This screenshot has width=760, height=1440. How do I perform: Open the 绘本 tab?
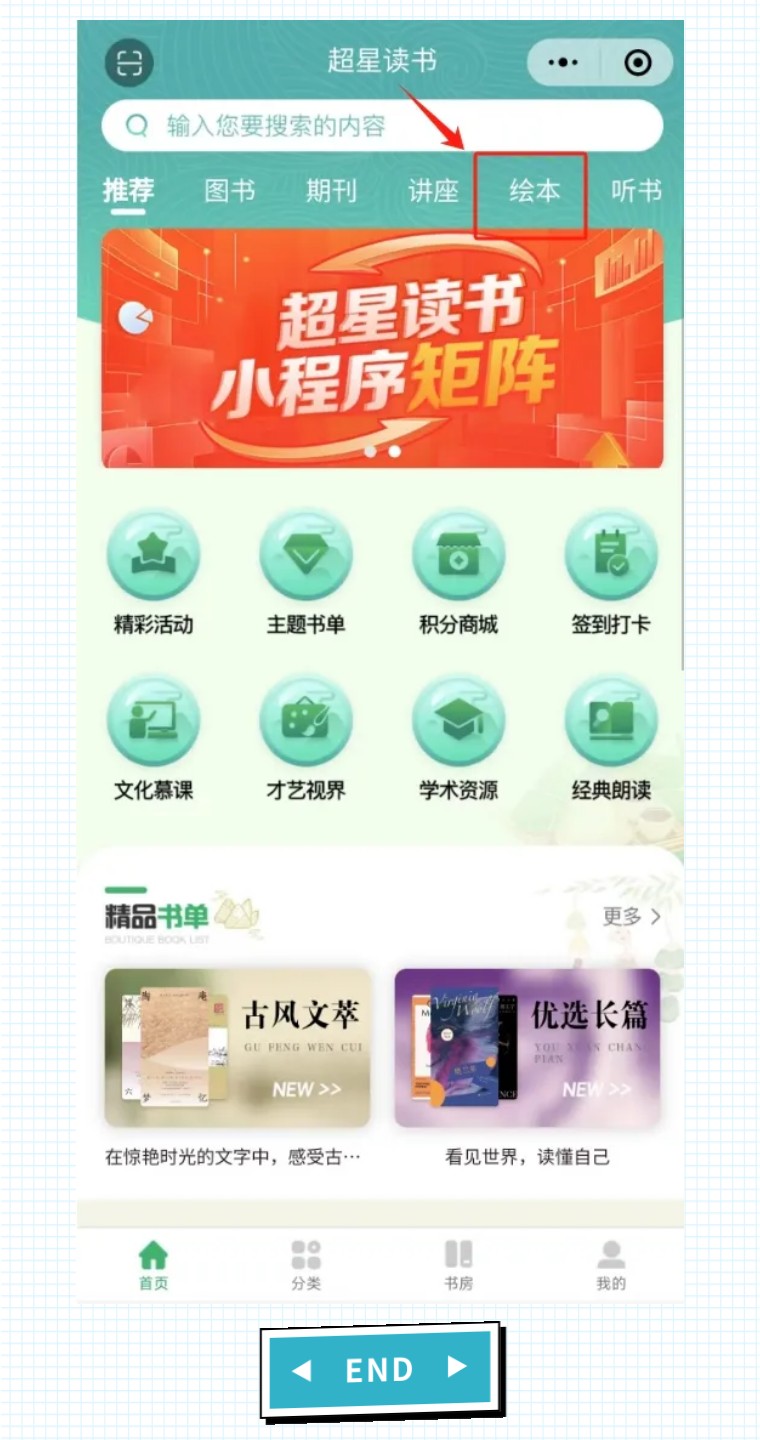534,190
